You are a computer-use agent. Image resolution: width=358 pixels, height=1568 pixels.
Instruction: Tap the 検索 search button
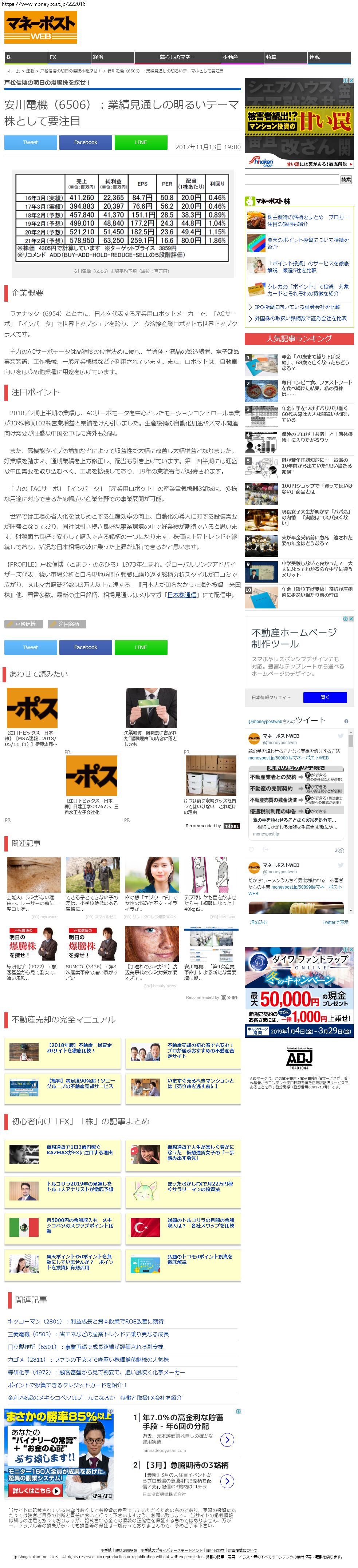point(346,179)
